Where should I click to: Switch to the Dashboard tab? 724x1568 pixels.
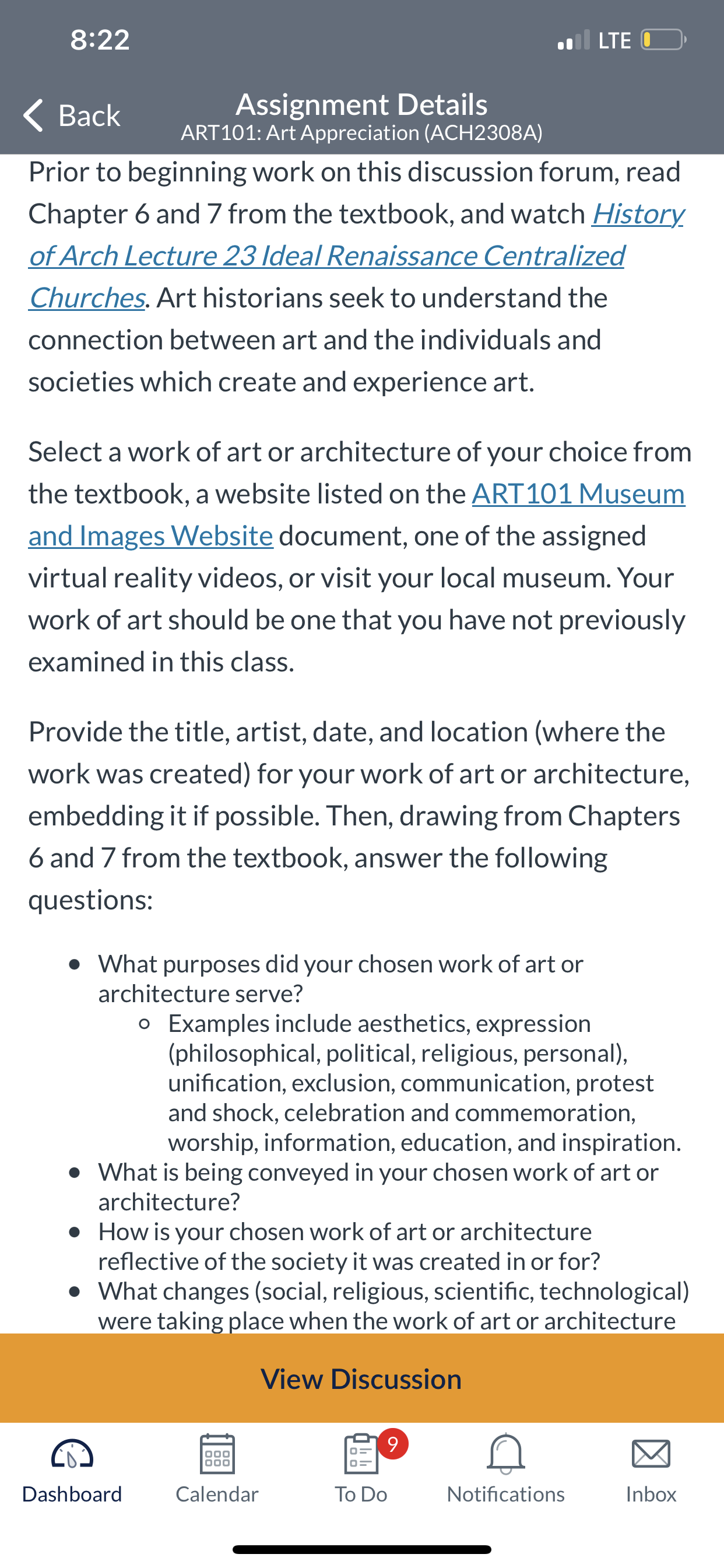point(72,1469)
